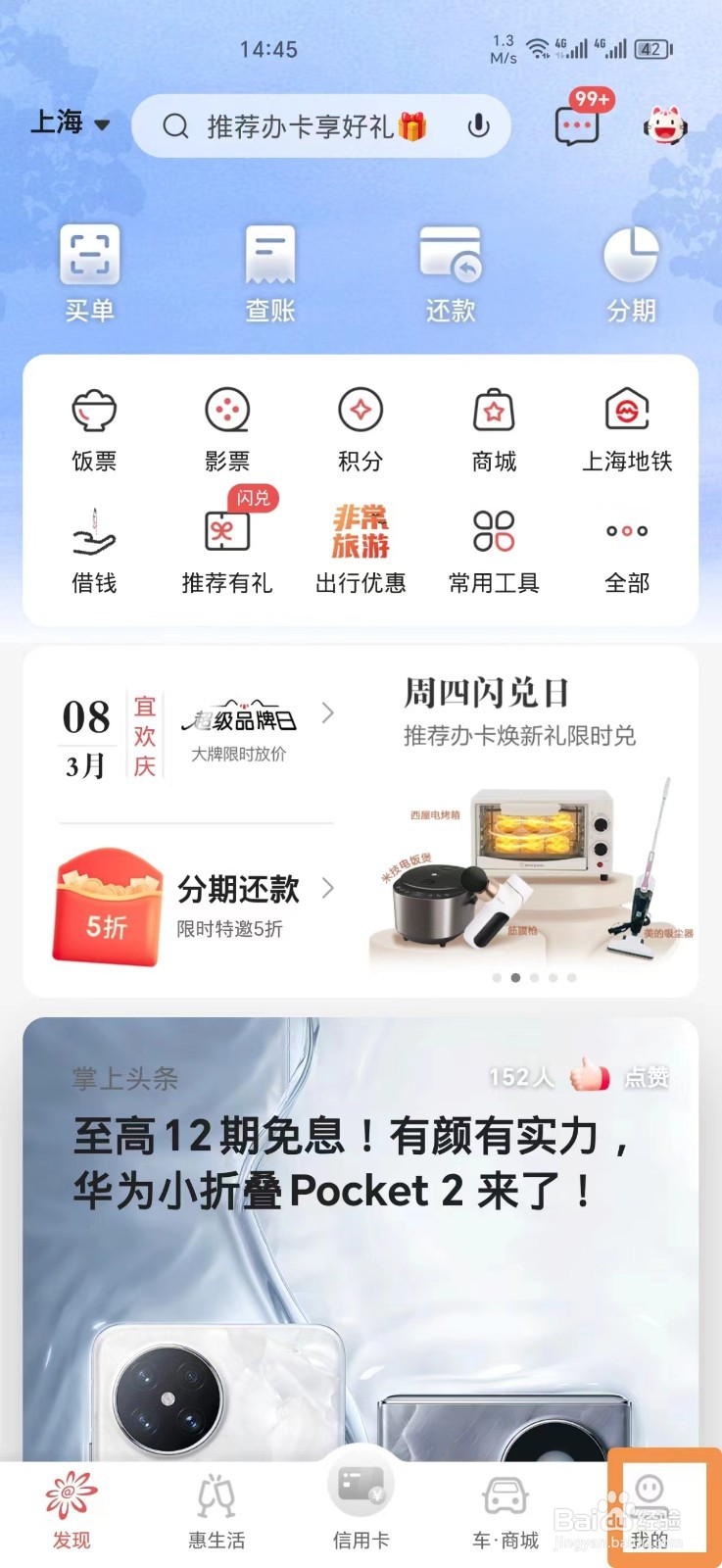Open 积分 points
The height and width of the screenshot is (1568, 722).
pos(361,430)
